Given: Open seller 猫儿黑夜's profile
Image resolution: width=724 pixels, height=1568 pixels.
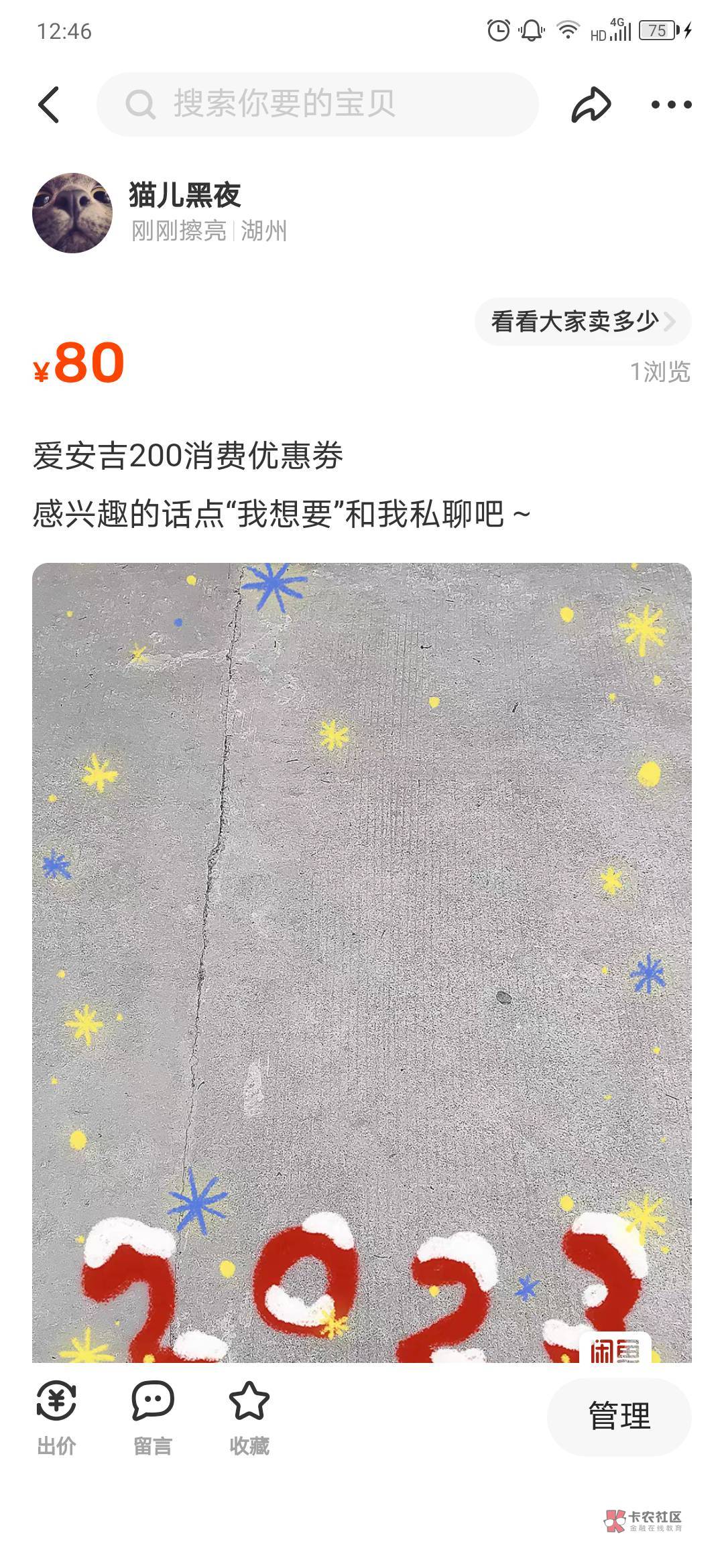Looking at the screenshot, I should 72,212.
